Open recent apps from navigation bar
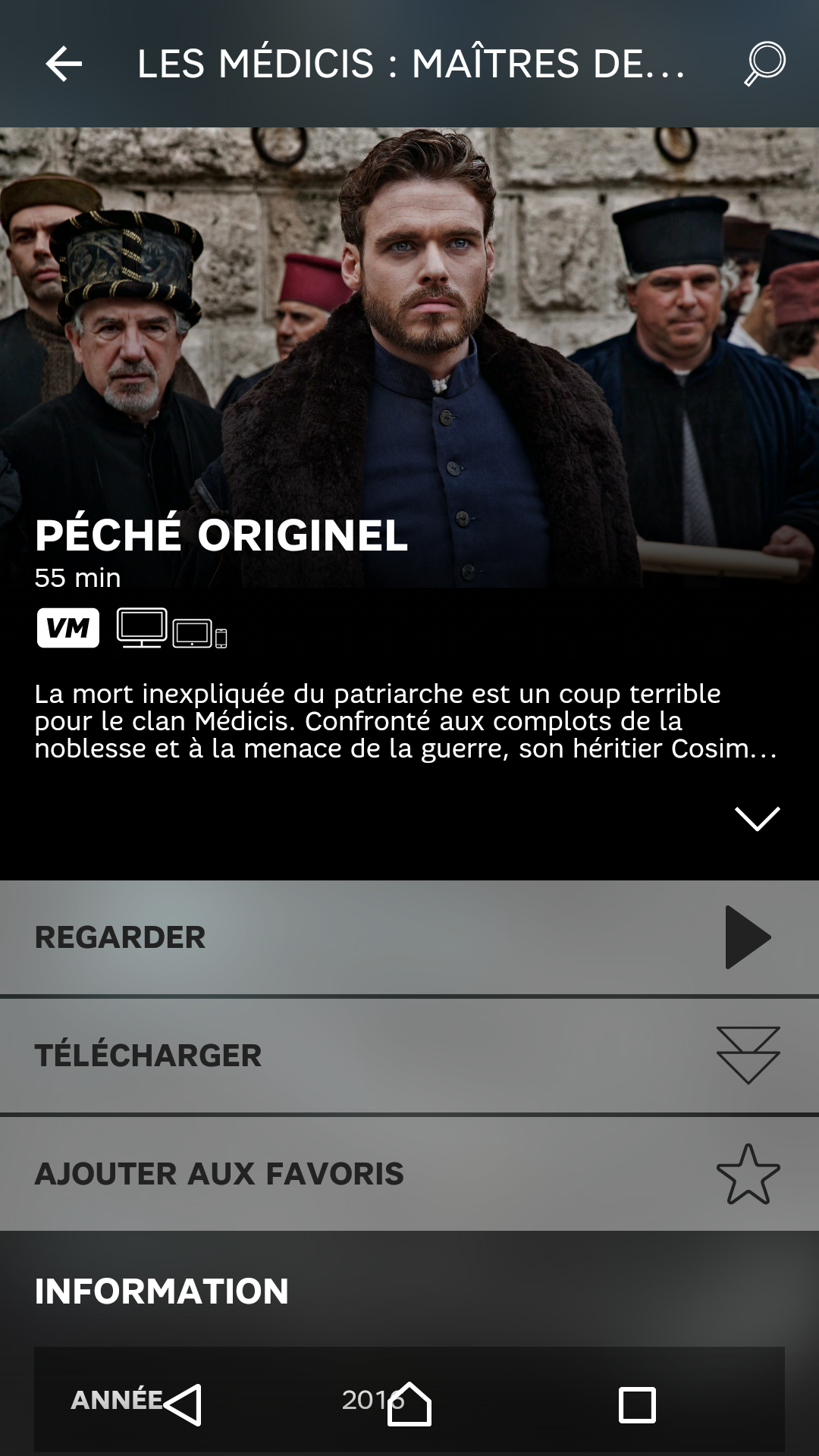 [637, 1404]
